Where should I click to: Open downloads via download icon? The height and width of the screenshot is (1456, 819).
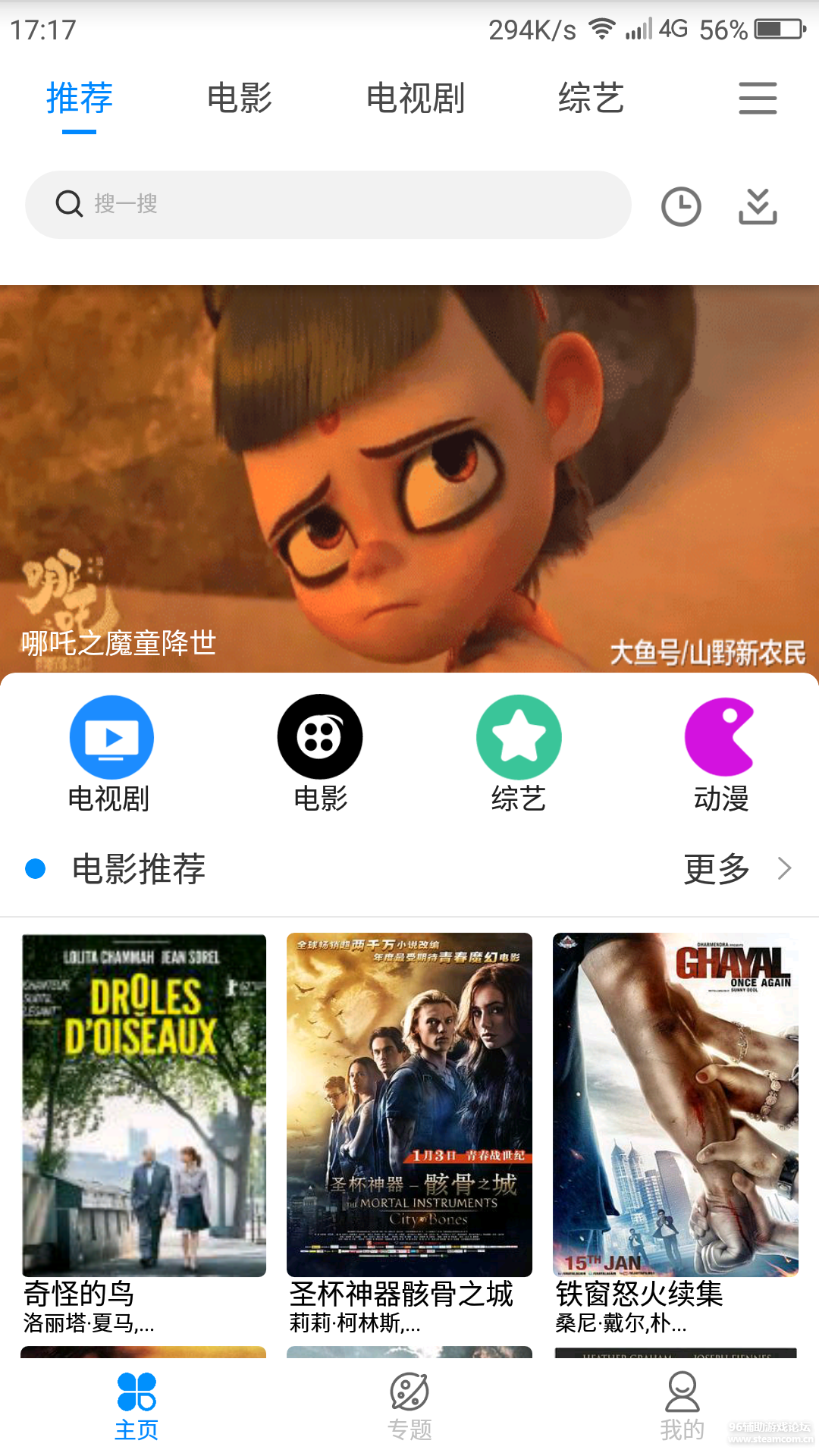(758, 205)
